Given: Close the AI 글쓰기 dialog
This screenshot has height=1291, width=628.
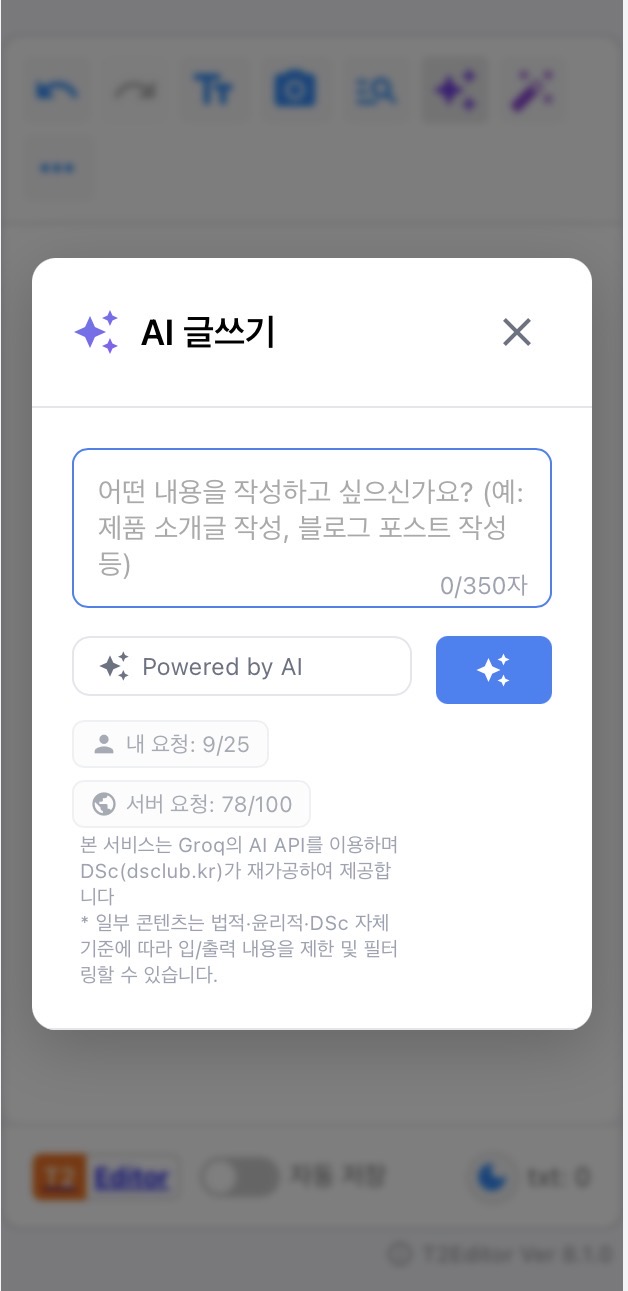Looking at the screenshot, I should [516, 332].
